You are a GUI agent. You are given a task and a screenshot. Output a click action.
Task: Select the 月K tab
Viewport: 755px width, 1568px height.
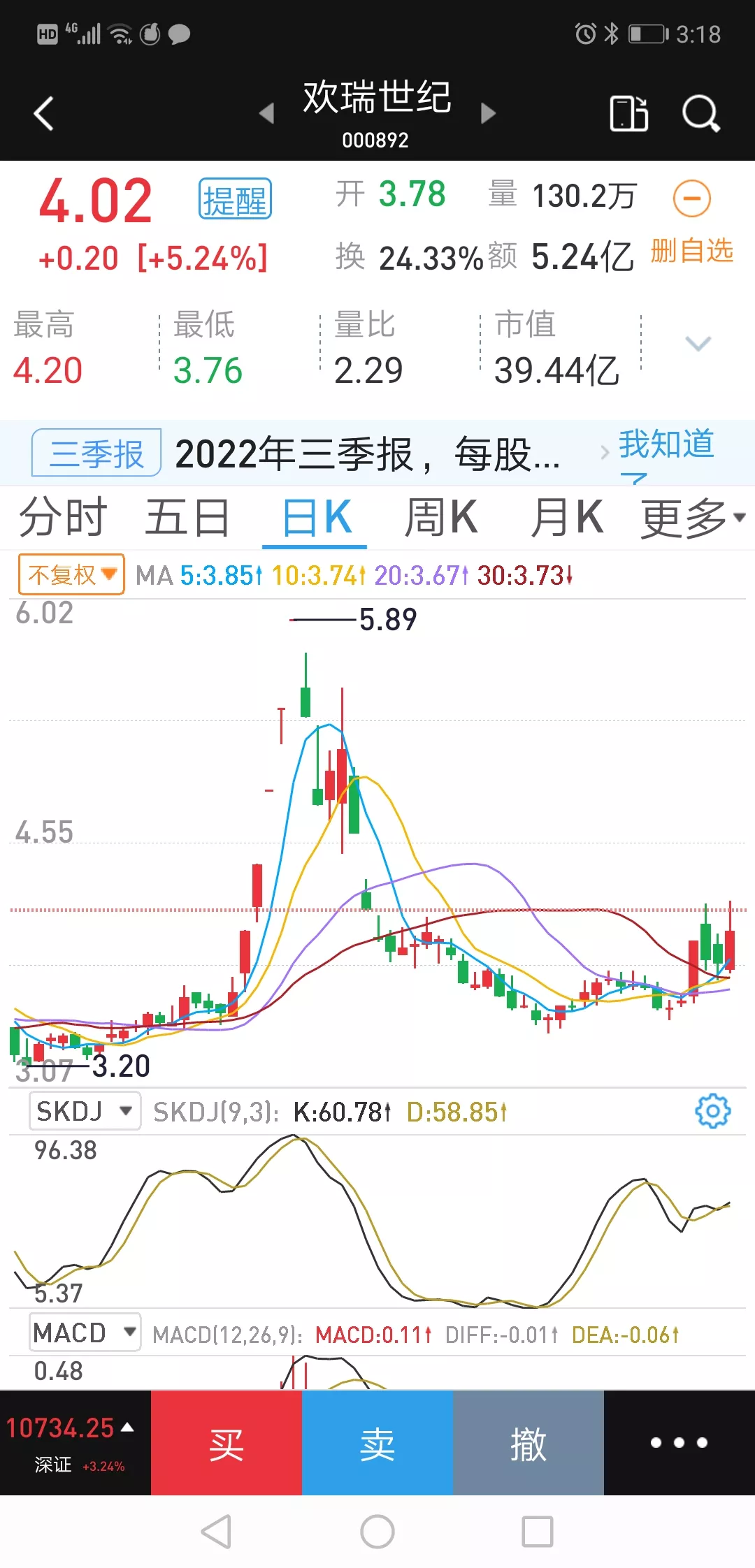(567, 518)
